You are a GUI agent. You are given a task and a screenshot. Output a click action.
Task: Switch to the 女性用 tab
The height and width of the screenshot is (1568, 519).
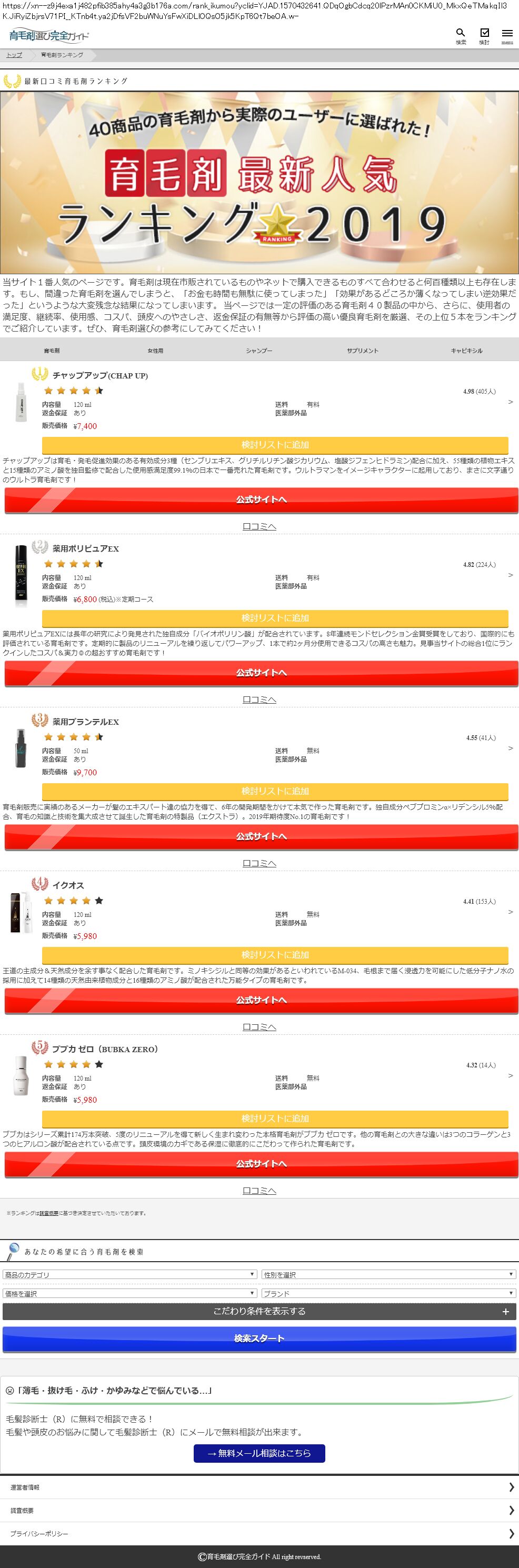point(155,351)
